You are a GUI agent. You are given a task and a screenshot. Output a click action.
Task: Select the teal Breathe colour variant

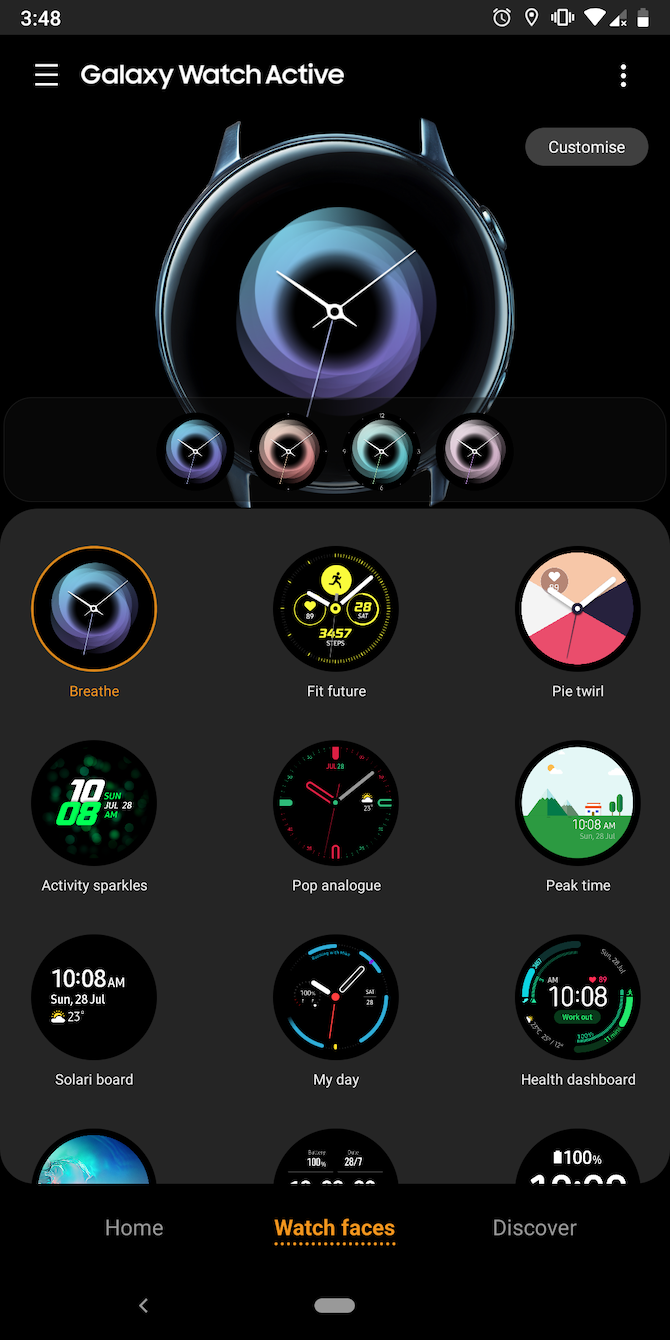(381, 451)
